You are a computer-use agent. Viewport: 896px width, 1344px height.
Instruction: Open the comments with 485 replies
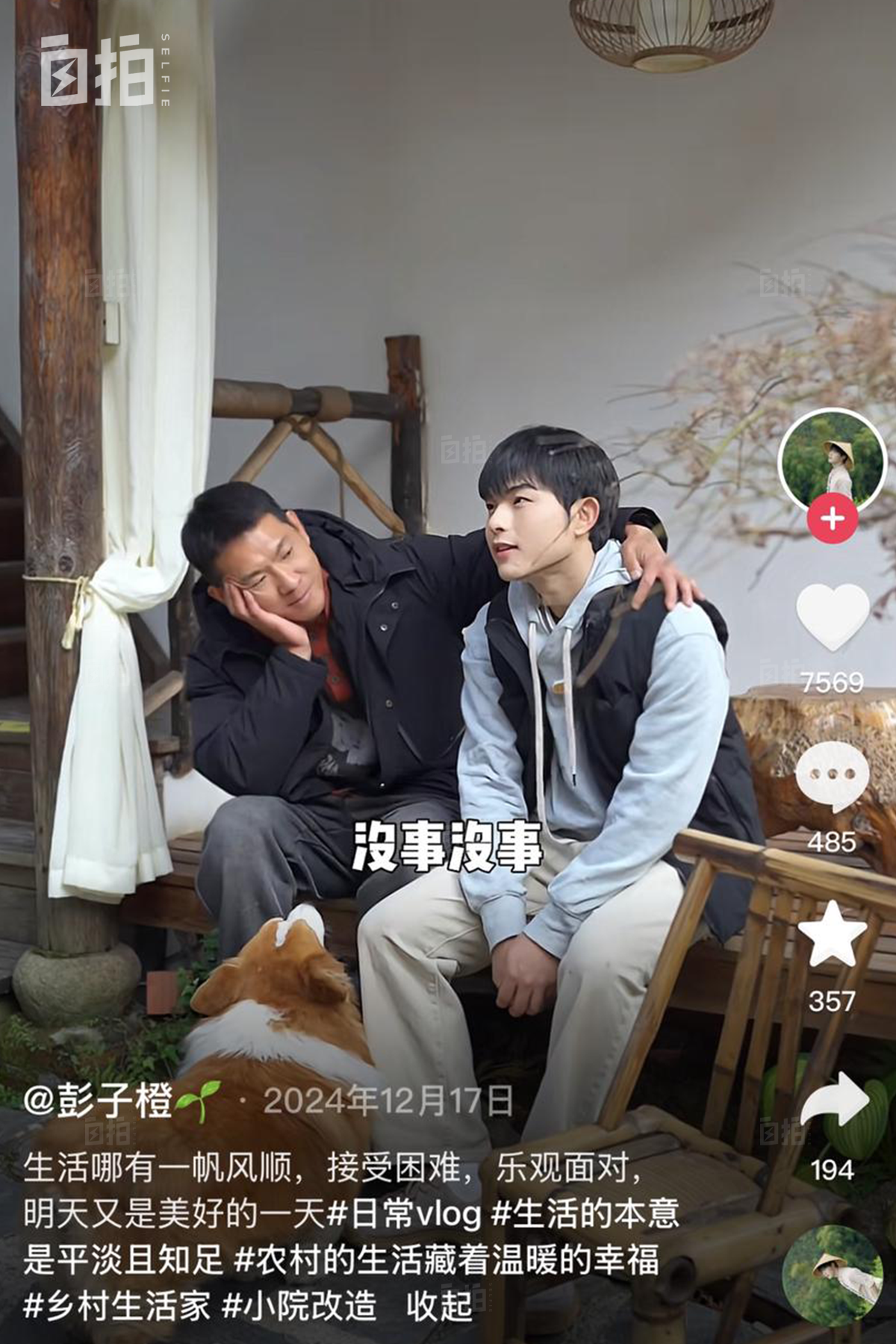pos(831,778)
